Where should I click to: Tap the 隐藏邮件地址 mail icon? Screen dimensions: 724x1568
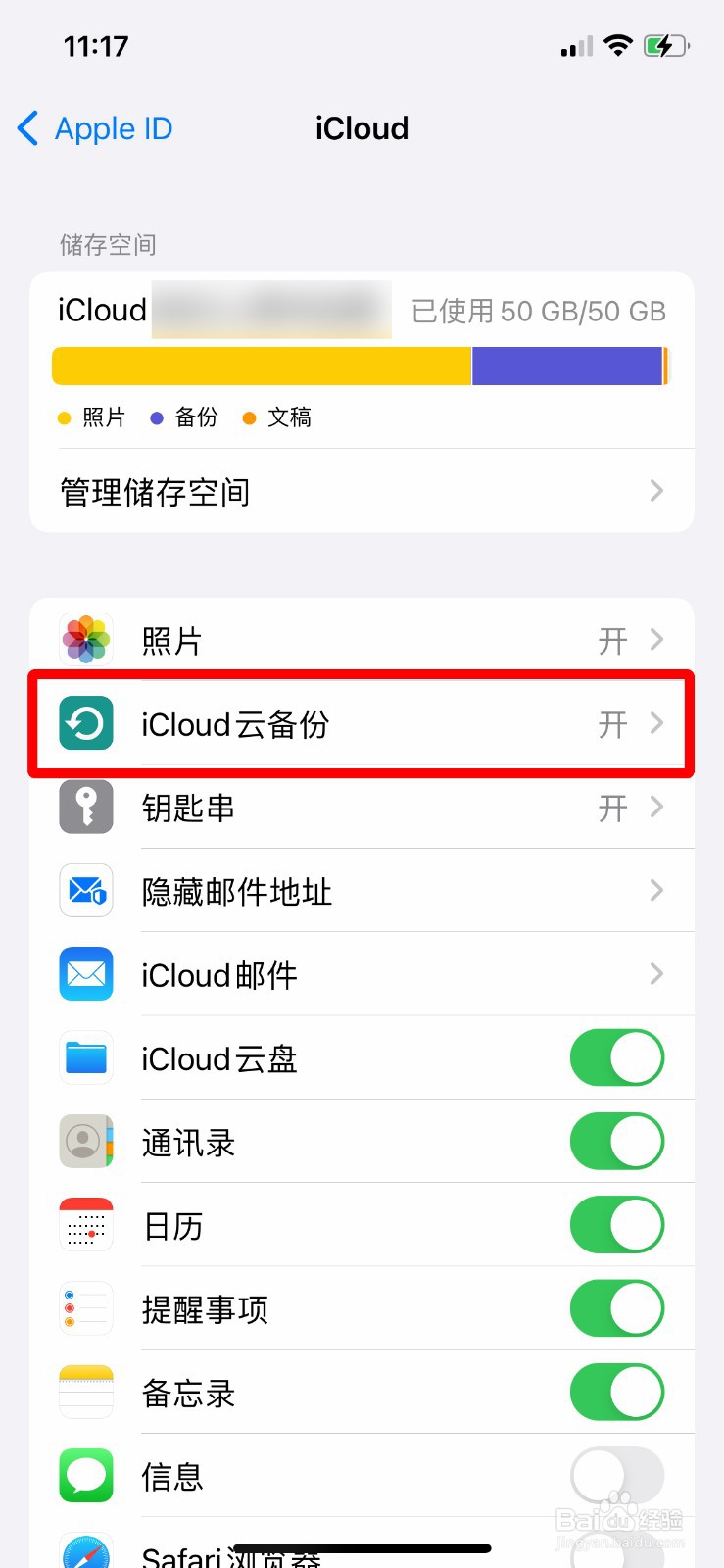click(x=85, y=891)
